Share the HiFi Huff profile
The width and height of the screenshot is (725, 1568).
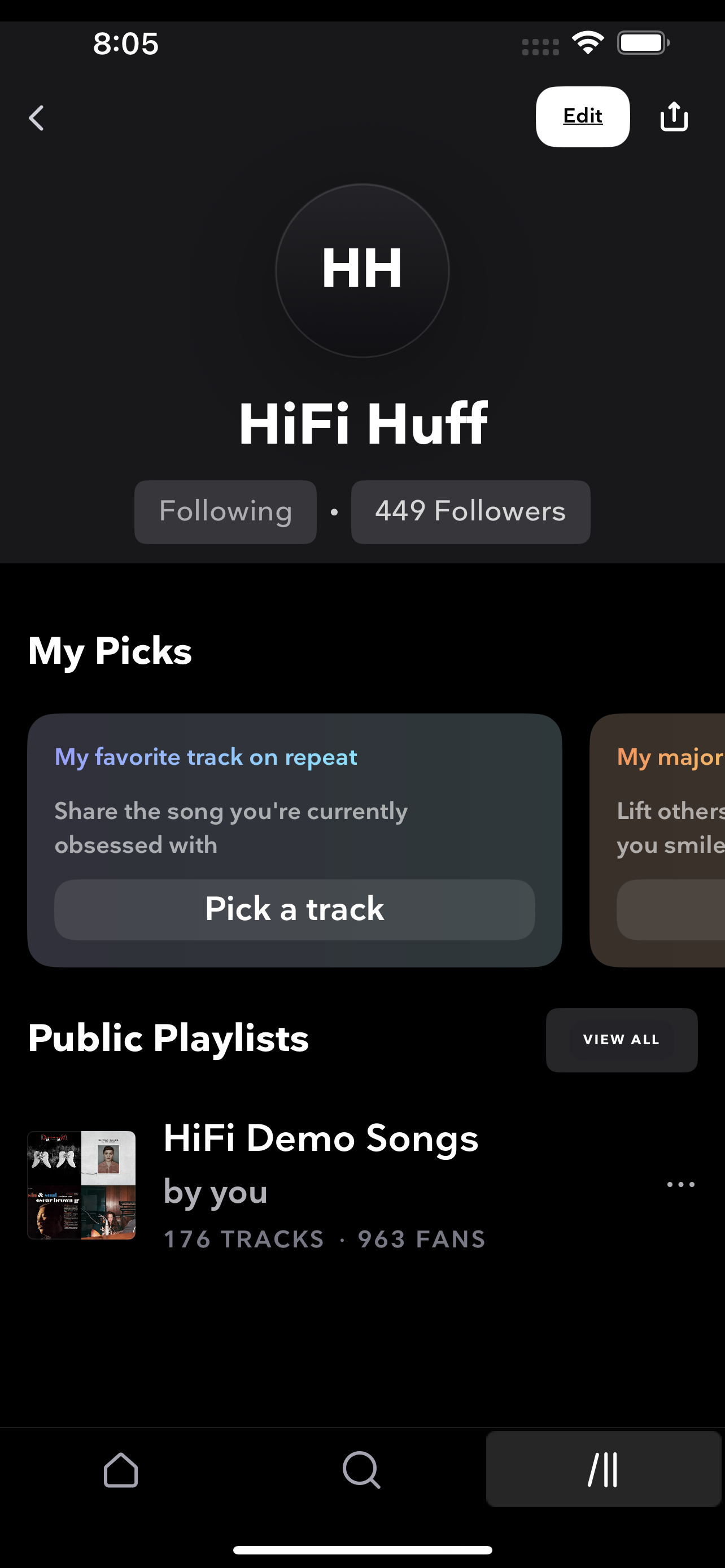point(673,116)
